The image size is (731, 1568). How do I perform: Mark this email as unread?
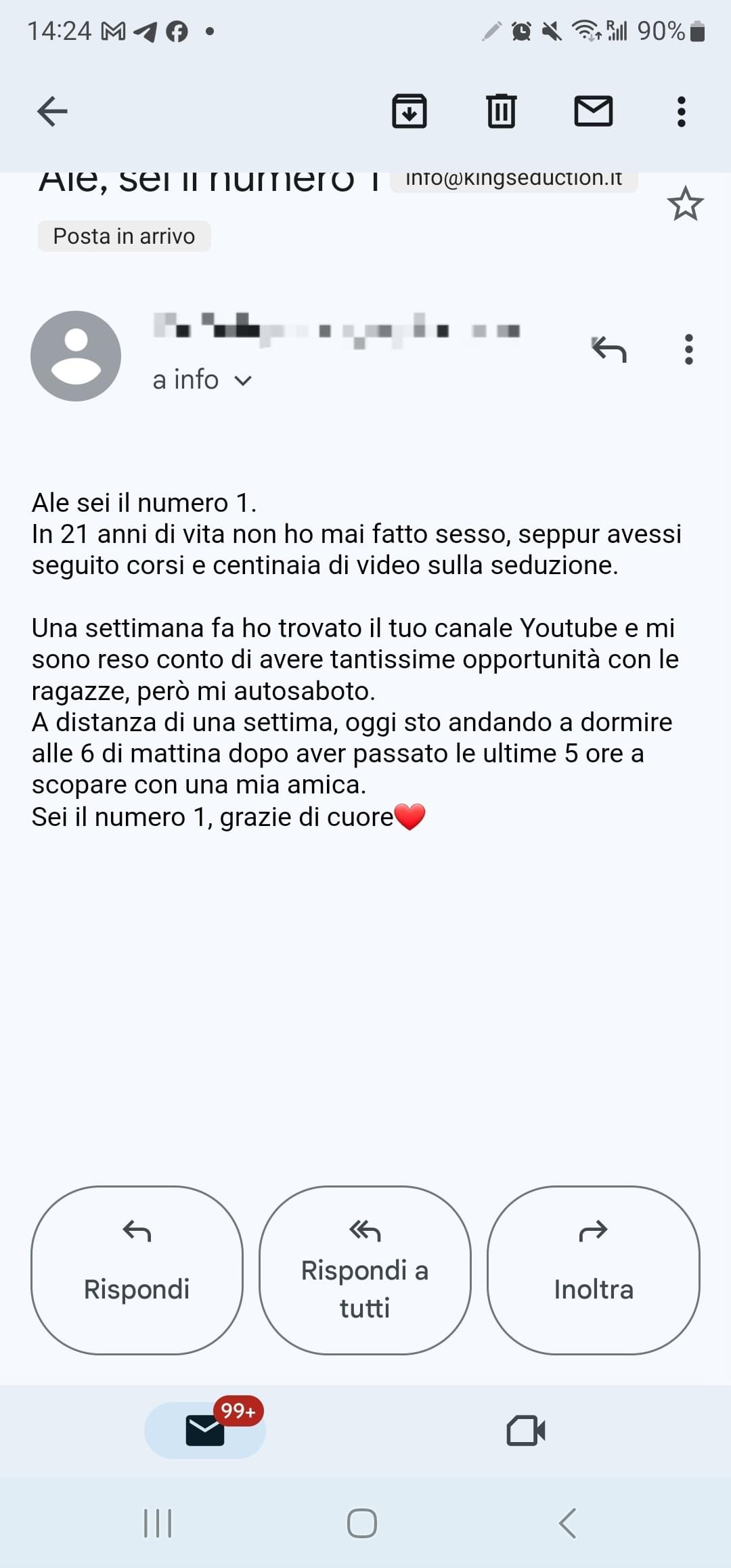point(593,111)
